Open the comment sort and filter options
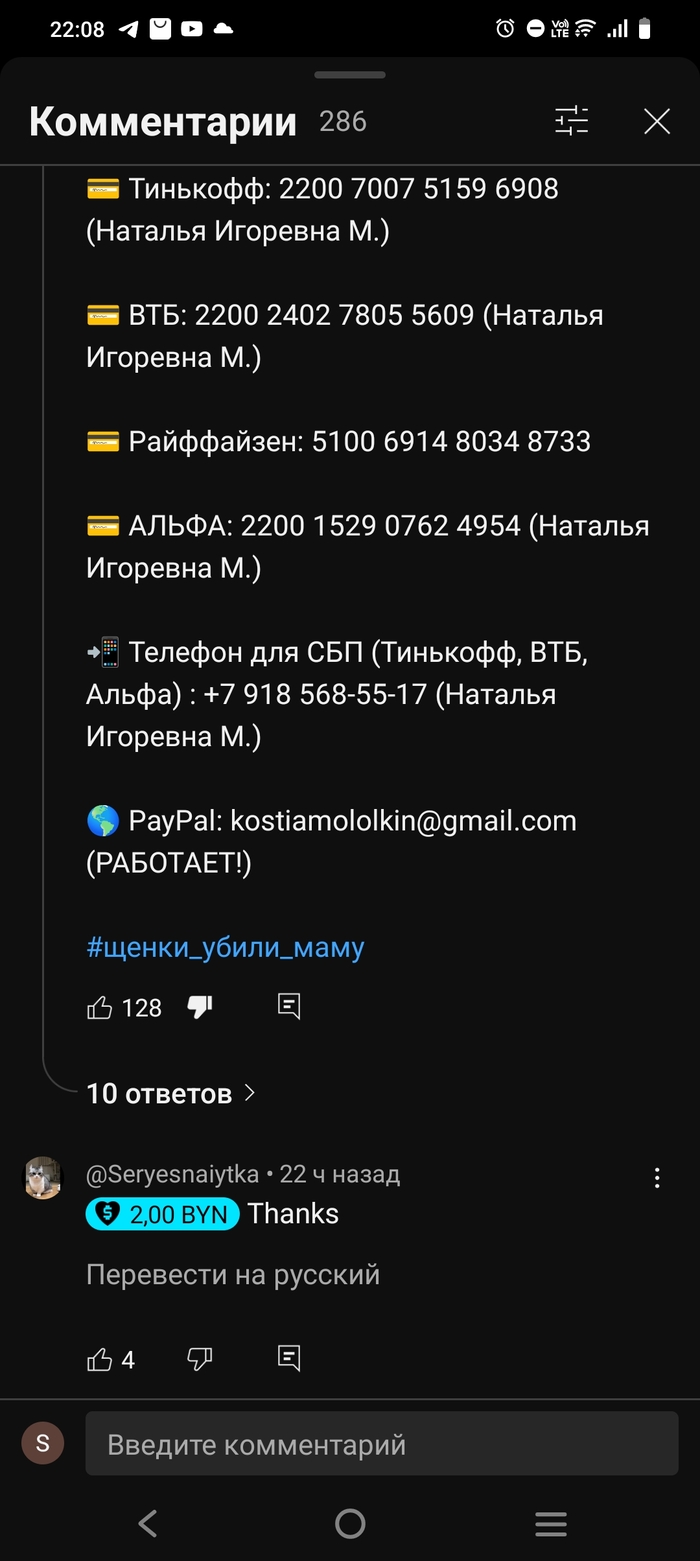 [572, 122]
